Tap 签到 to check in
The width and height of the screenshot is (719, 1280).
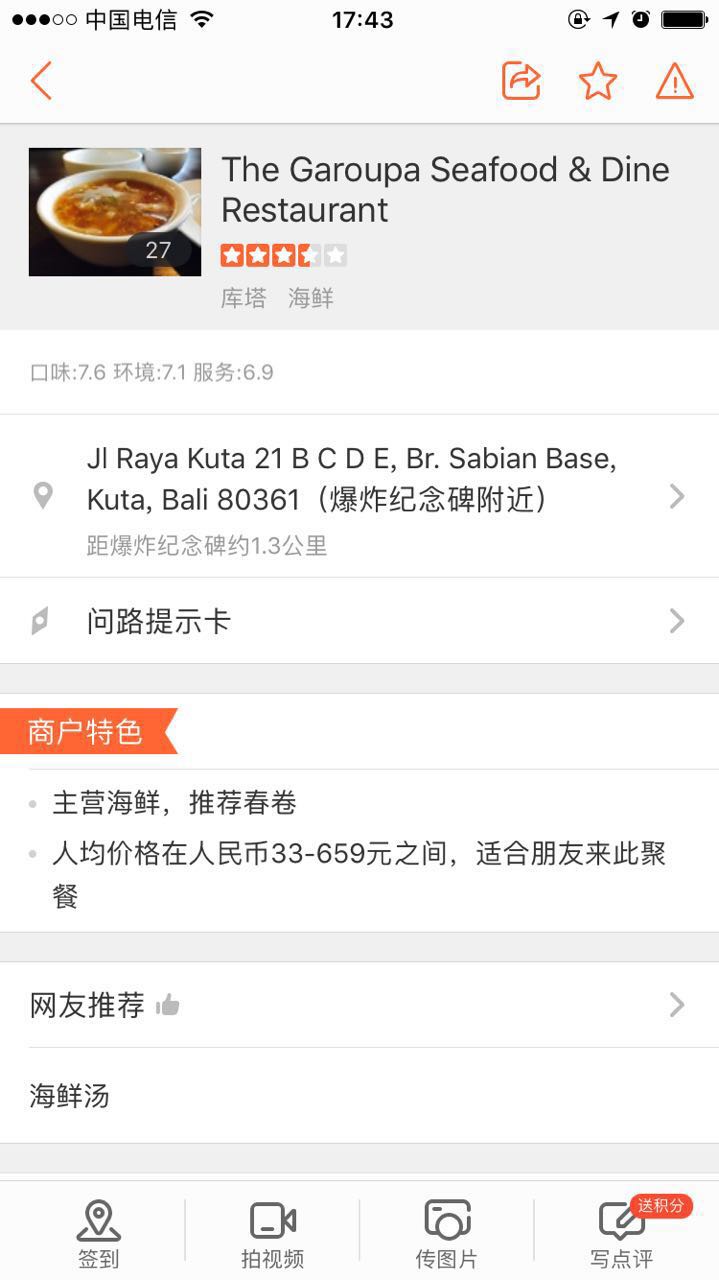[x=98, y=1233]
